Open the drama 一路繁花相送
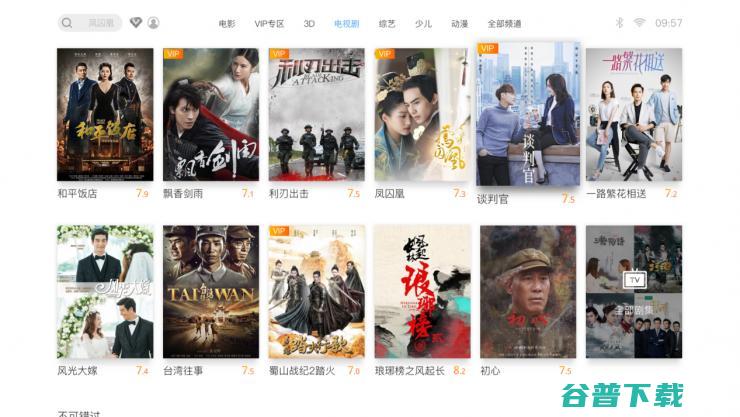Image resolution: width=740 pixels, height=417 pixels. click(x=634, y=114)
